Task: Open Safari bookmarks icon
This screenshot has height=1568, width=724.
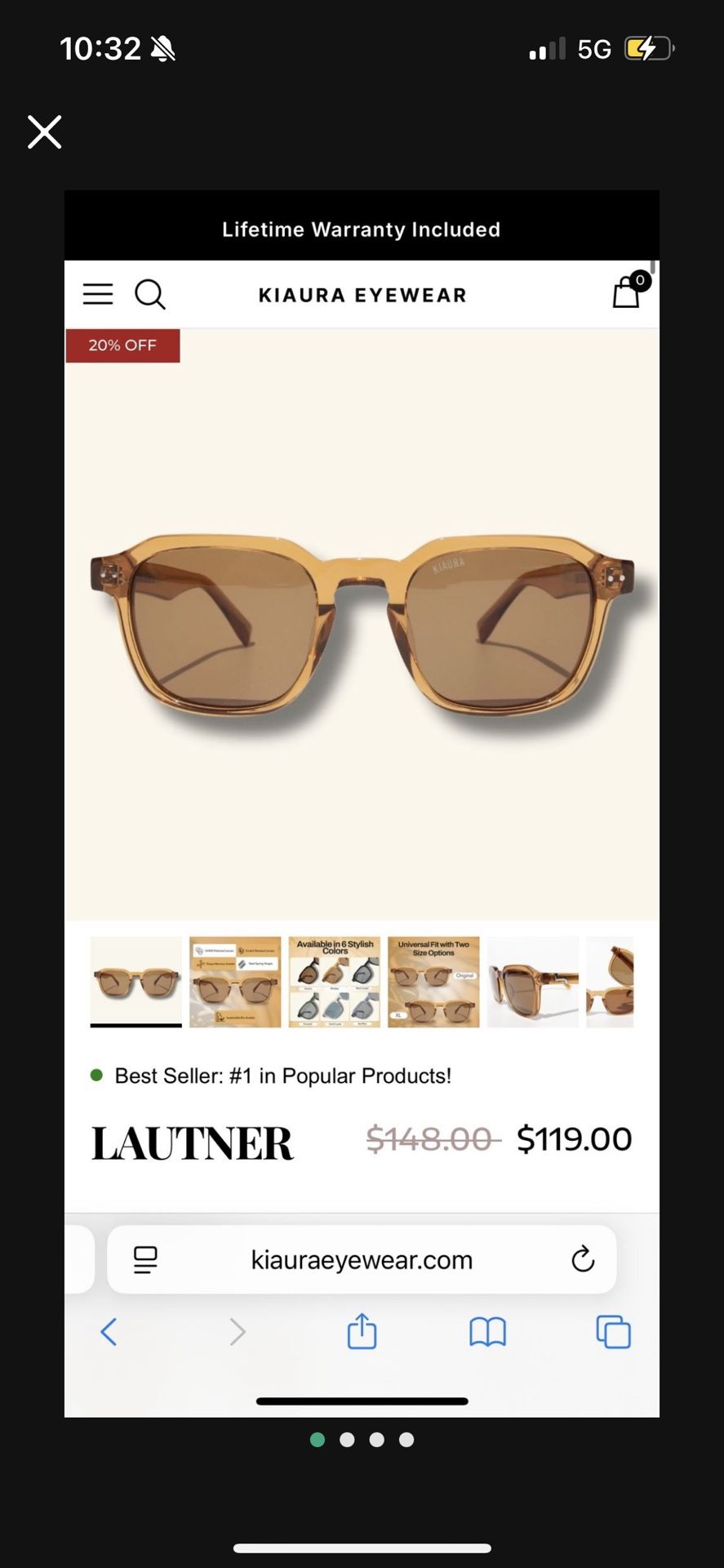Action: (x=486, y=1331)
